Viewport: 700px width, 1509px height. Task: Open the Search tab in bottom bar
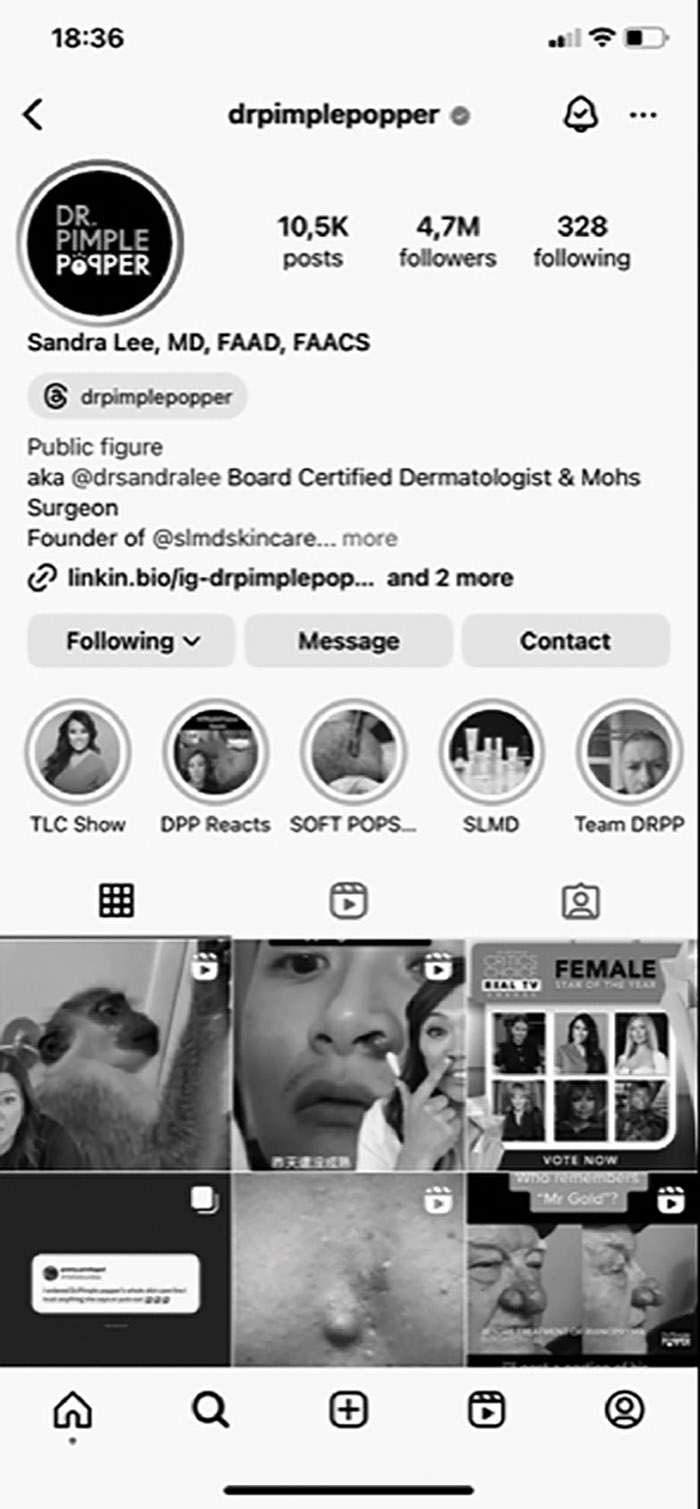tap(210, 1410)
